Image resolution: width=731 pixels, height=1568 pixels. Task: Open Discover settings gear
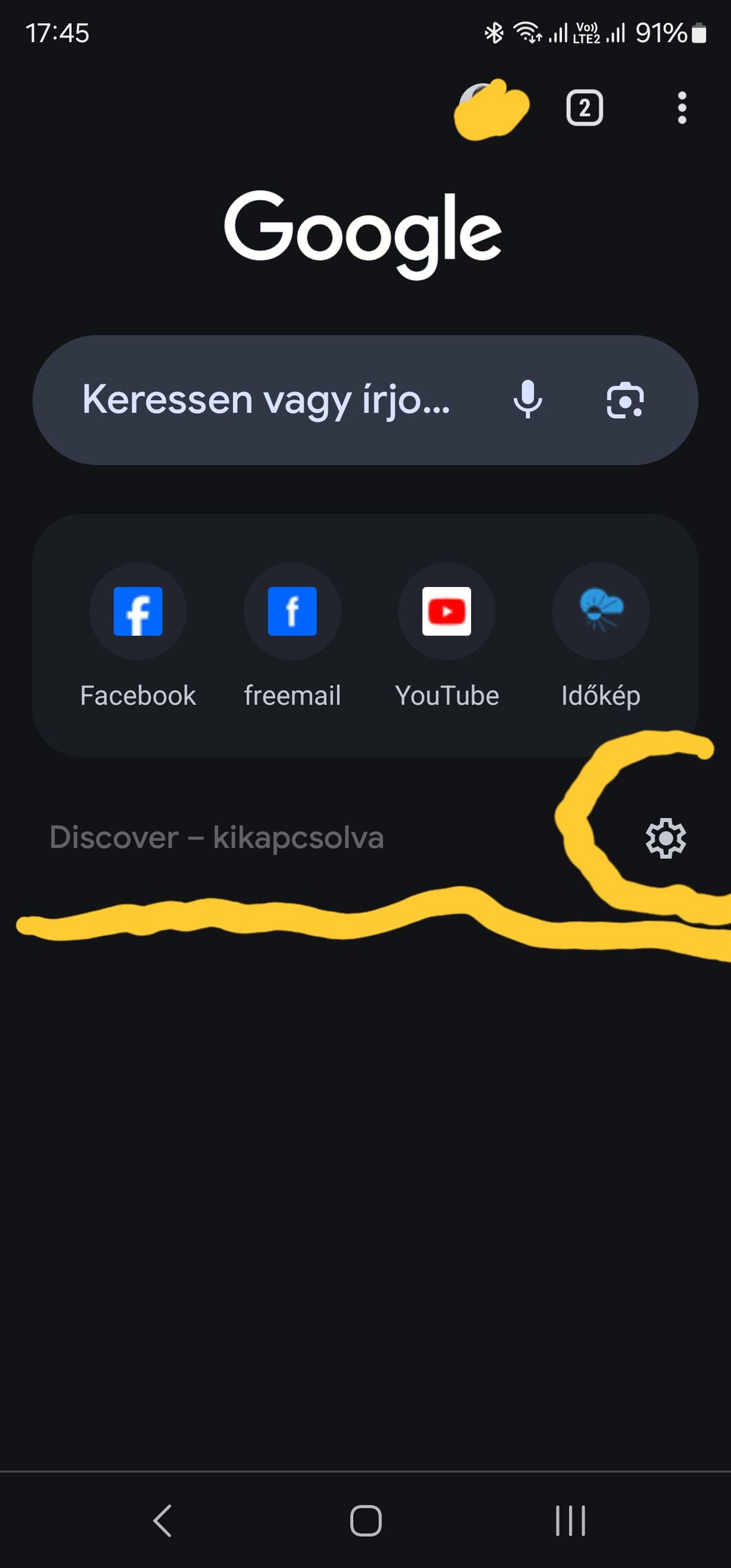tap(665, 838)
